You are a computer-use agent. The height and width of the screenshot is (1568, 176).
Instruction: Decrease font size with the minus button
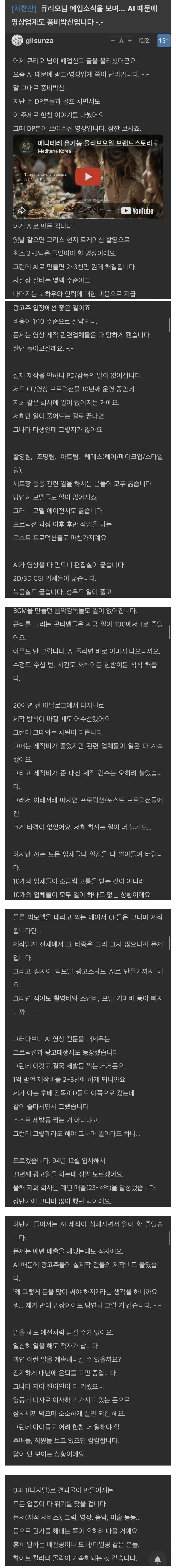[113, 41]
